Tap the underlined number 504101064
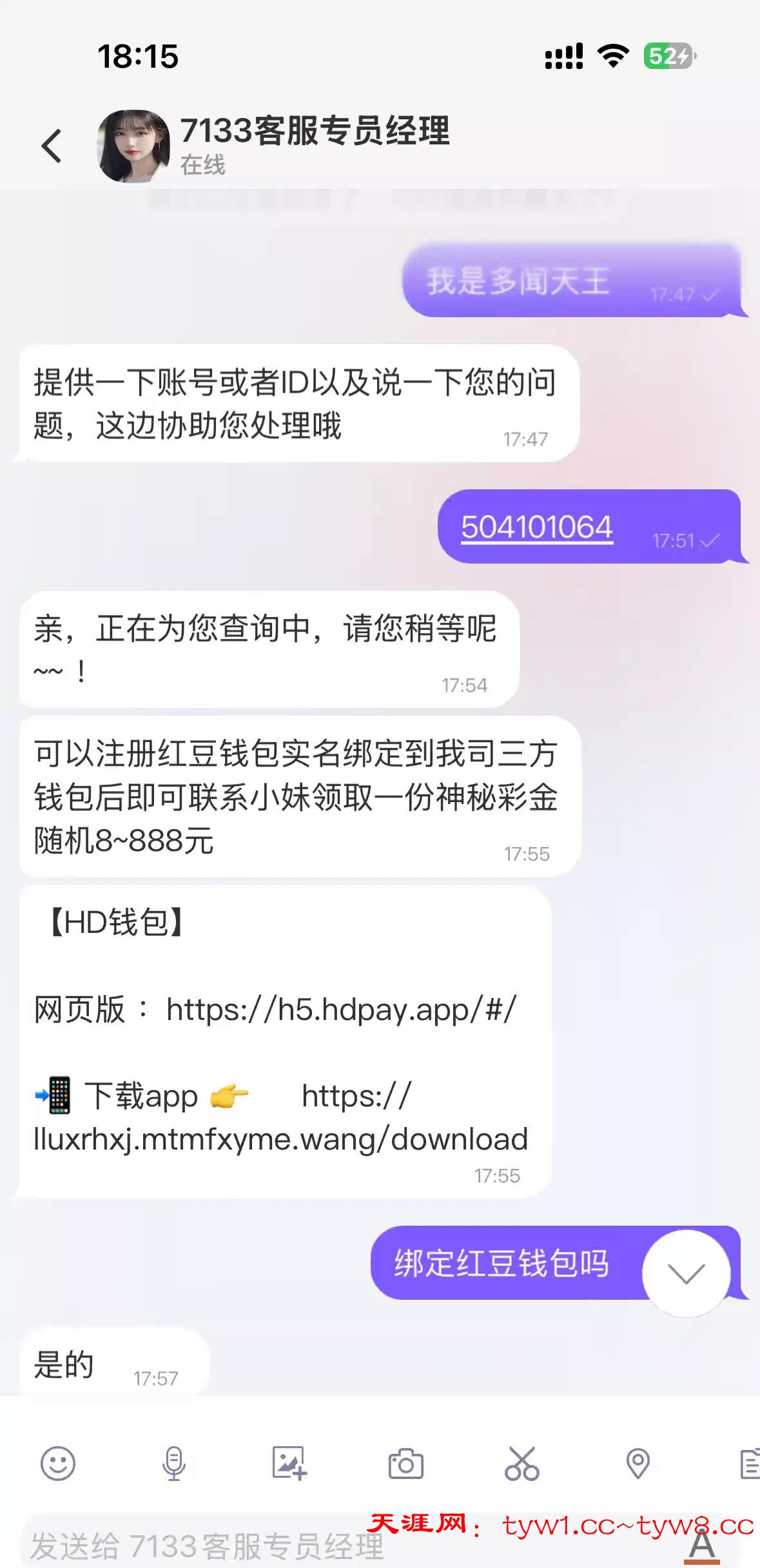This screenshot has height=1568, width=760. 536,527
